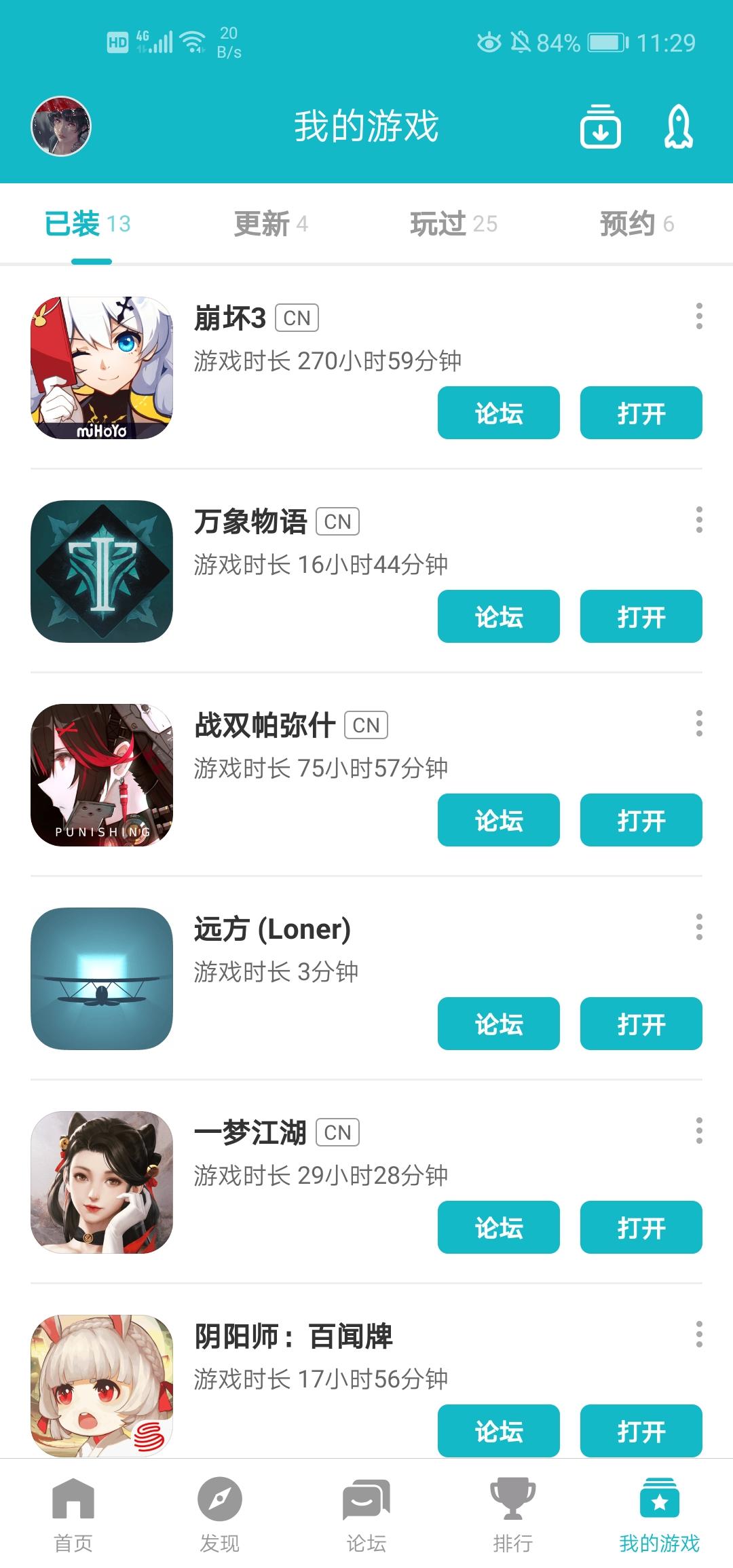Open more options for 战双帕弥什
This screenshot has width=733, height=1568.
699,724
